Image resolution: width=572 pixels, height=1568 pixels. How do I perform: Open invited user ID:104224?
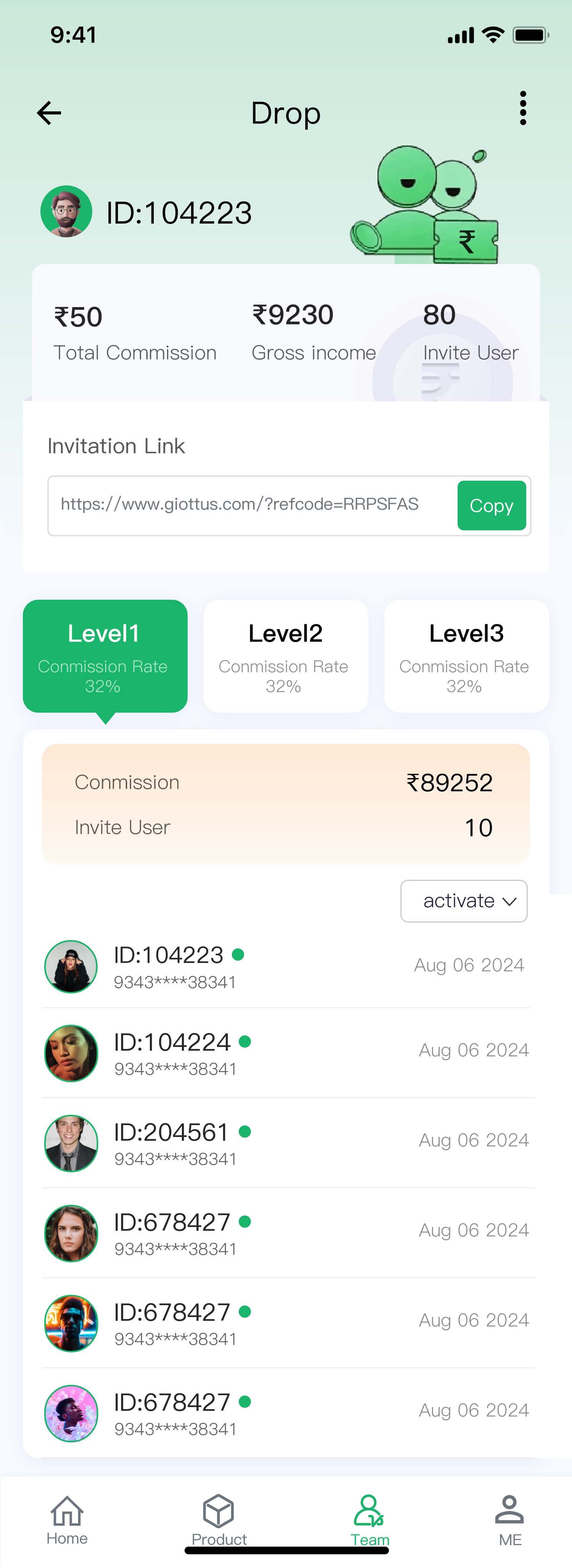pos(286,1053)
